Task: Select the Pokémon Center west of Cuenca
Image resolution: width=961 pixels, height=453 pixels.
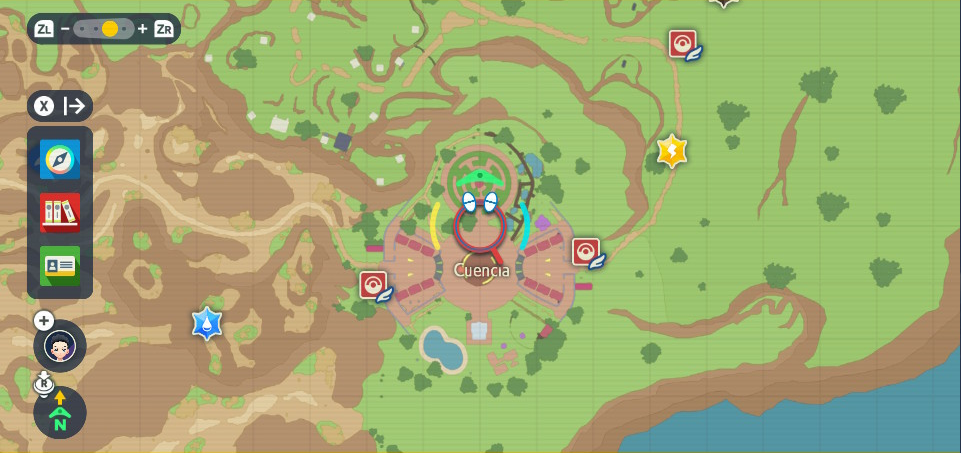Action: [x=375, y=286]
